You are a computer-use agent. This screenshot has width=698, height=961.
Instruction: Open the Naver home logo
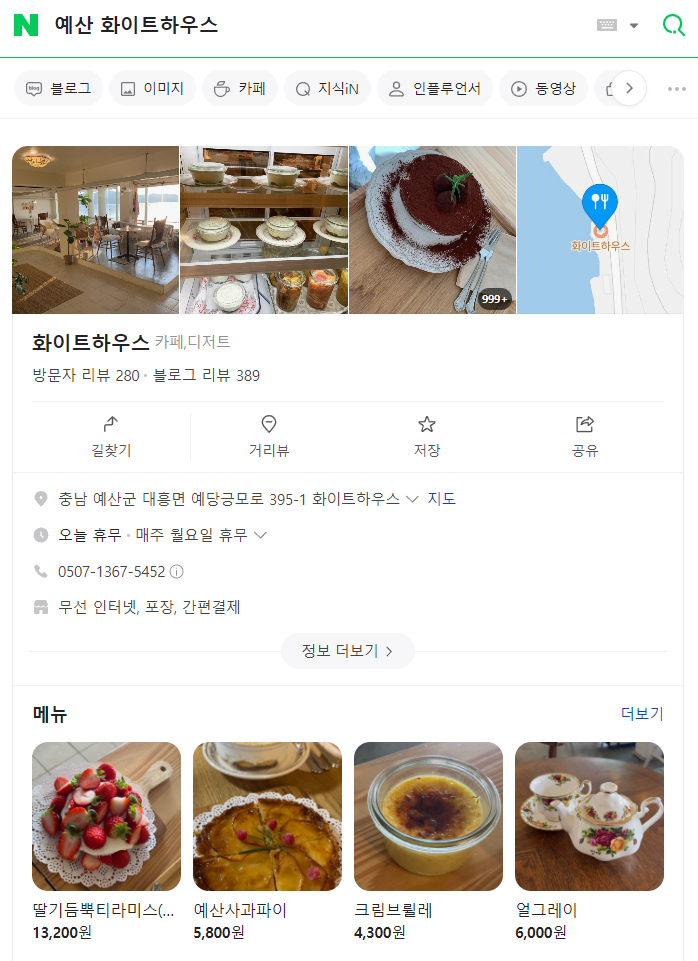(26, 26)
